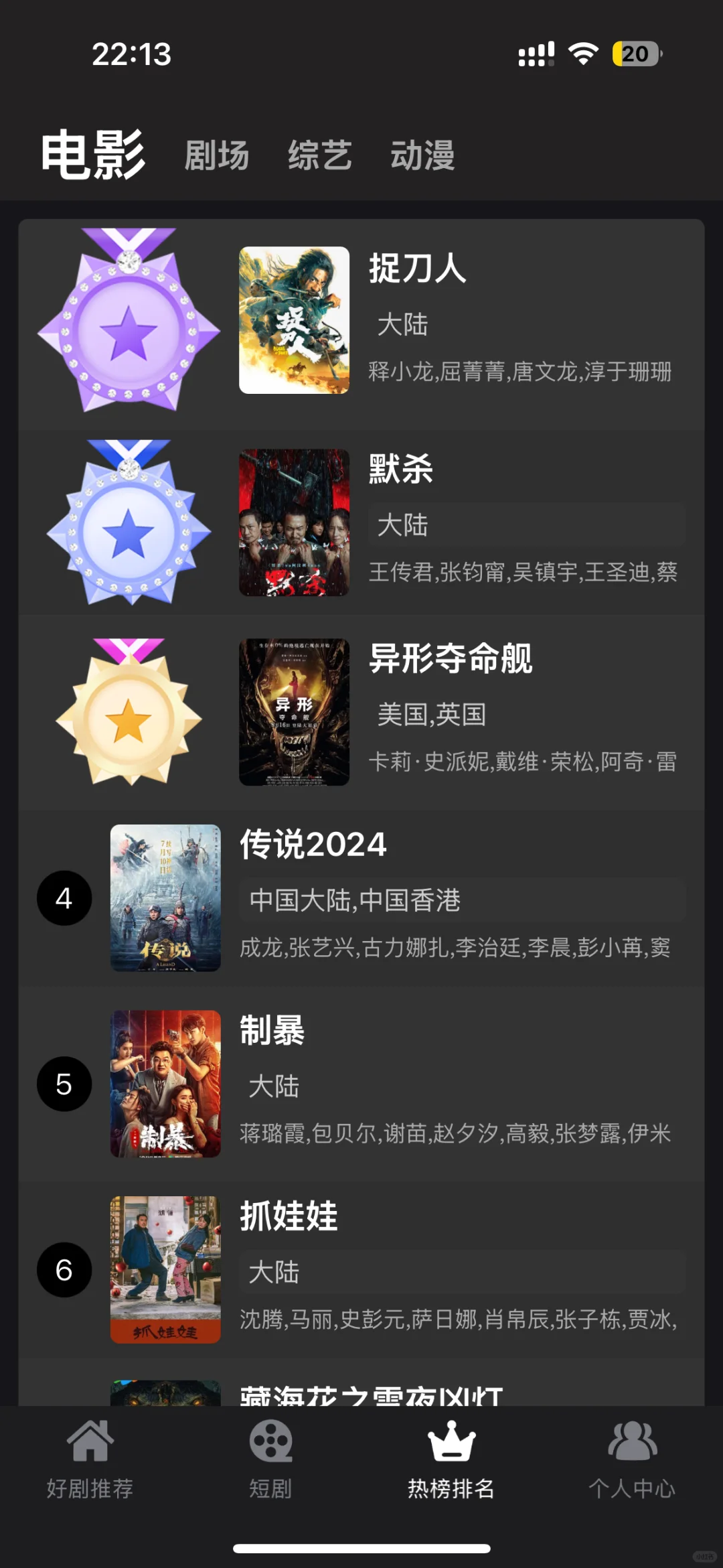Open 异形夺命舰 movie entry
The width and height of the screenshot is (723, 1568).
click(x=451, y=658)
